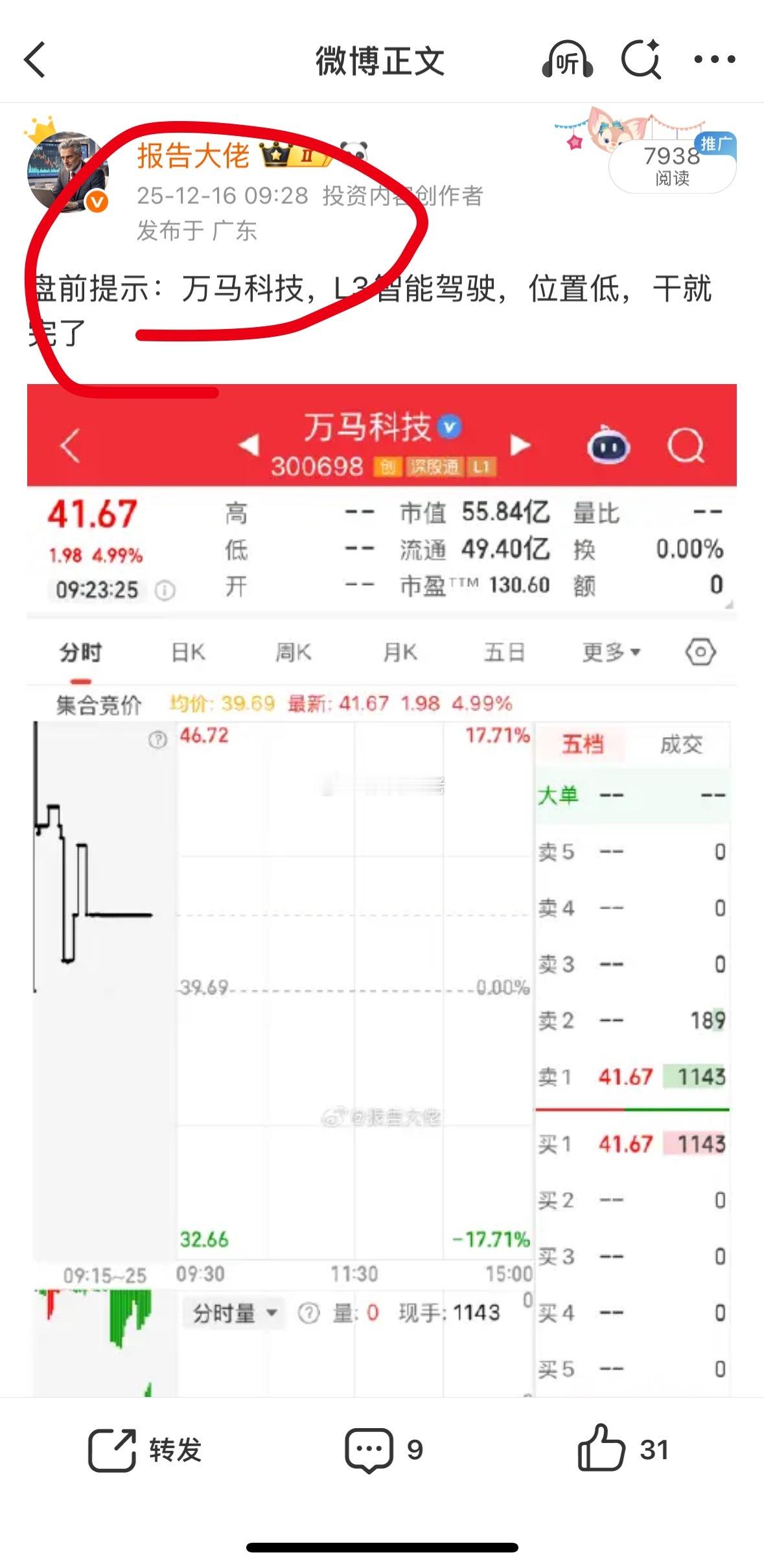Open the robot assistant icon in stock header
This screenshot has width=764, height=1568.
[x=608, y=444]
